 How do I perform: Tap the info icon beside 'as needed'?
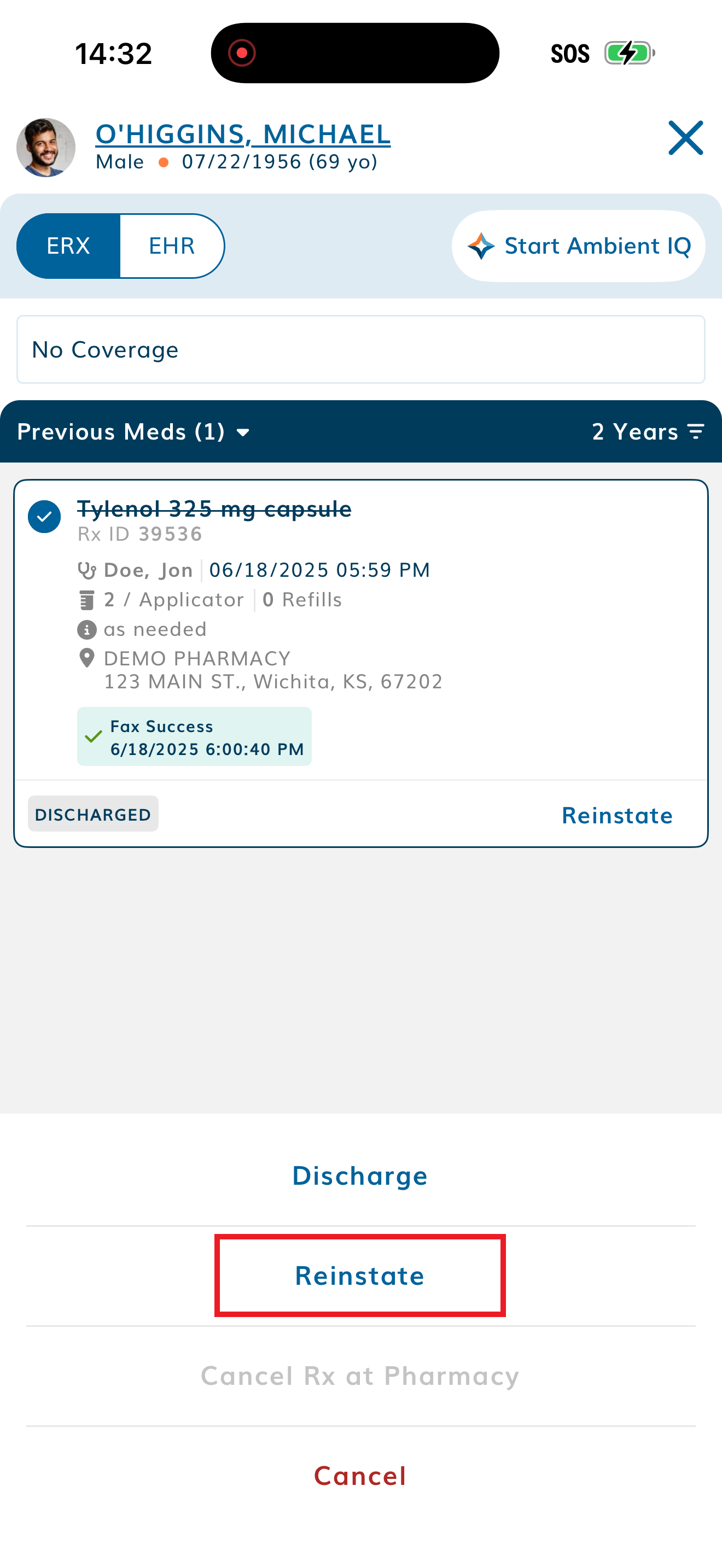click(x=86, y=629)
